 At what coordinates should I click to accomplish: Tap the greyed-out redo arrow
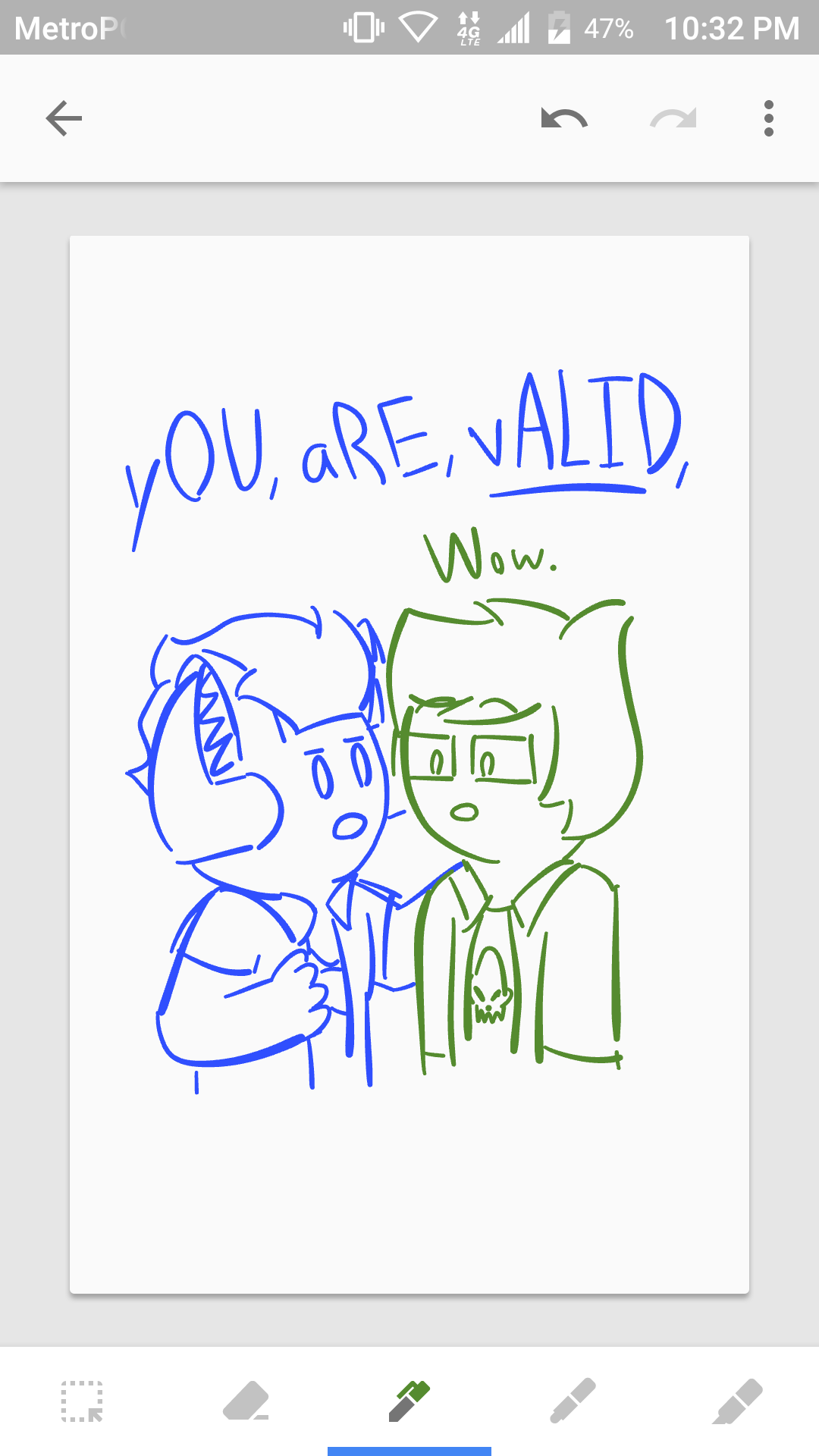click(673, 118)
